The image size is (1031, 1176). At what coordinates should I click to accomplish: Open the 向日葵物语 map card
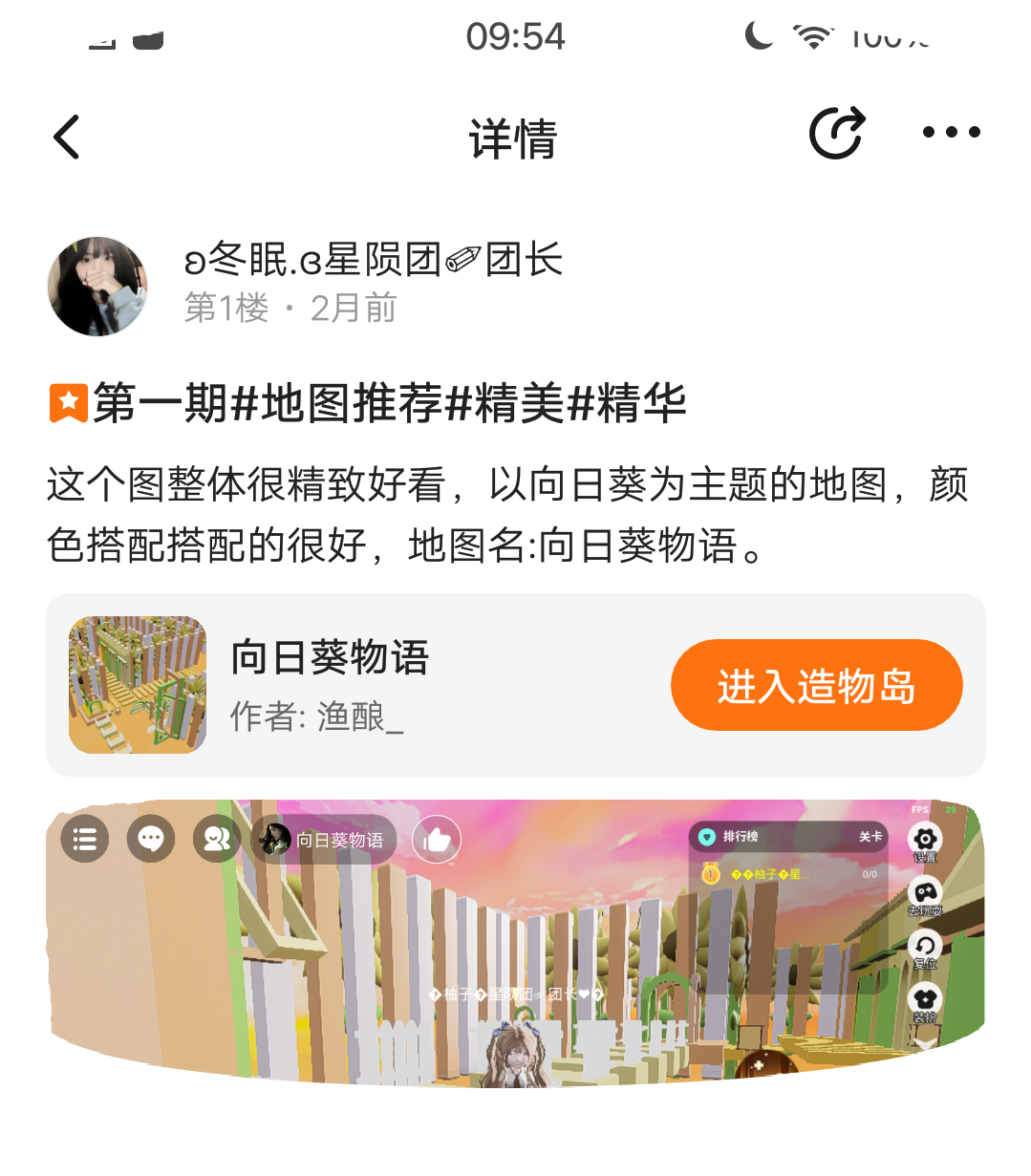330,684
